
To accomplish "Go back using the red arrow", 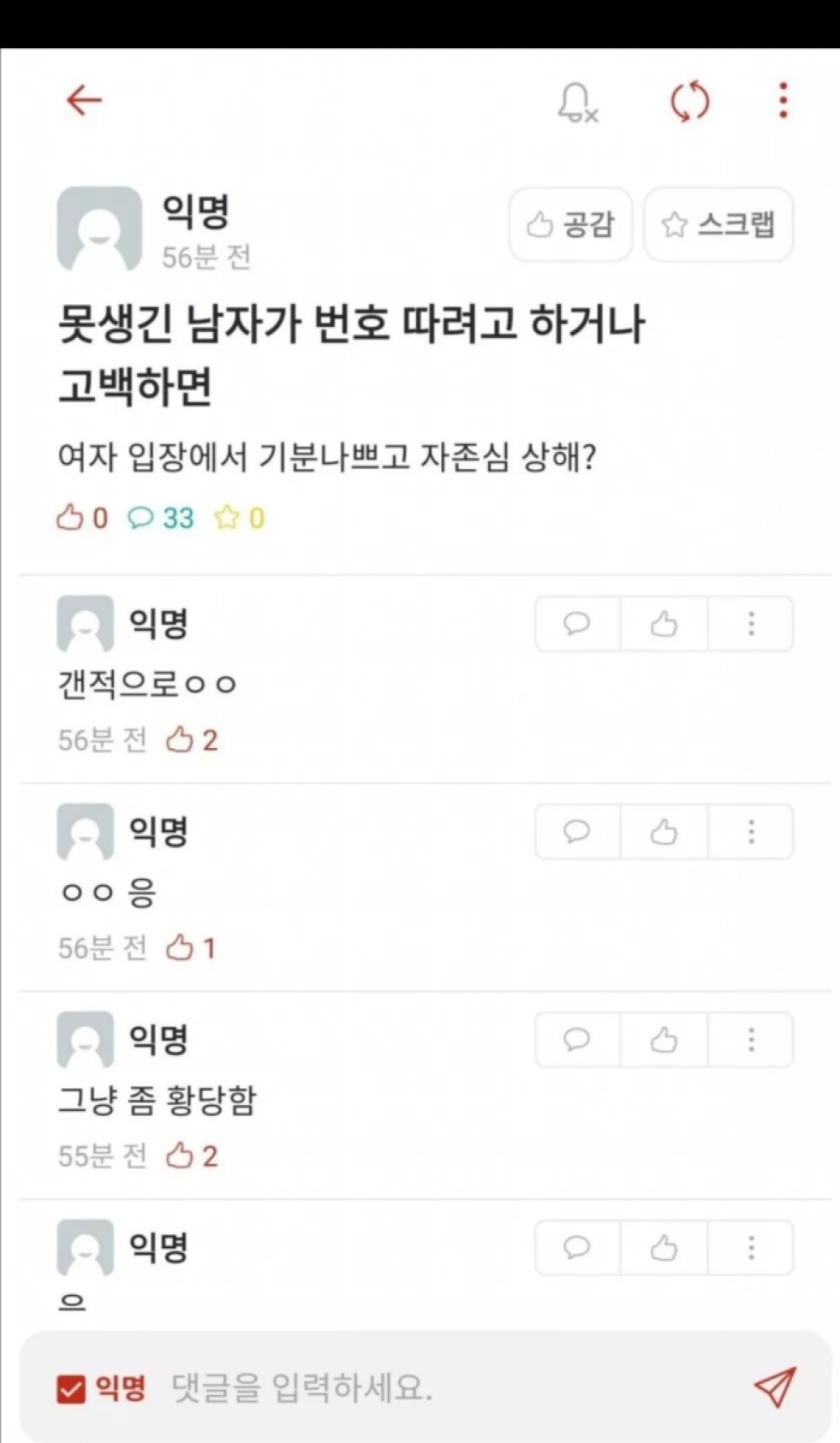I will [84, 100].
